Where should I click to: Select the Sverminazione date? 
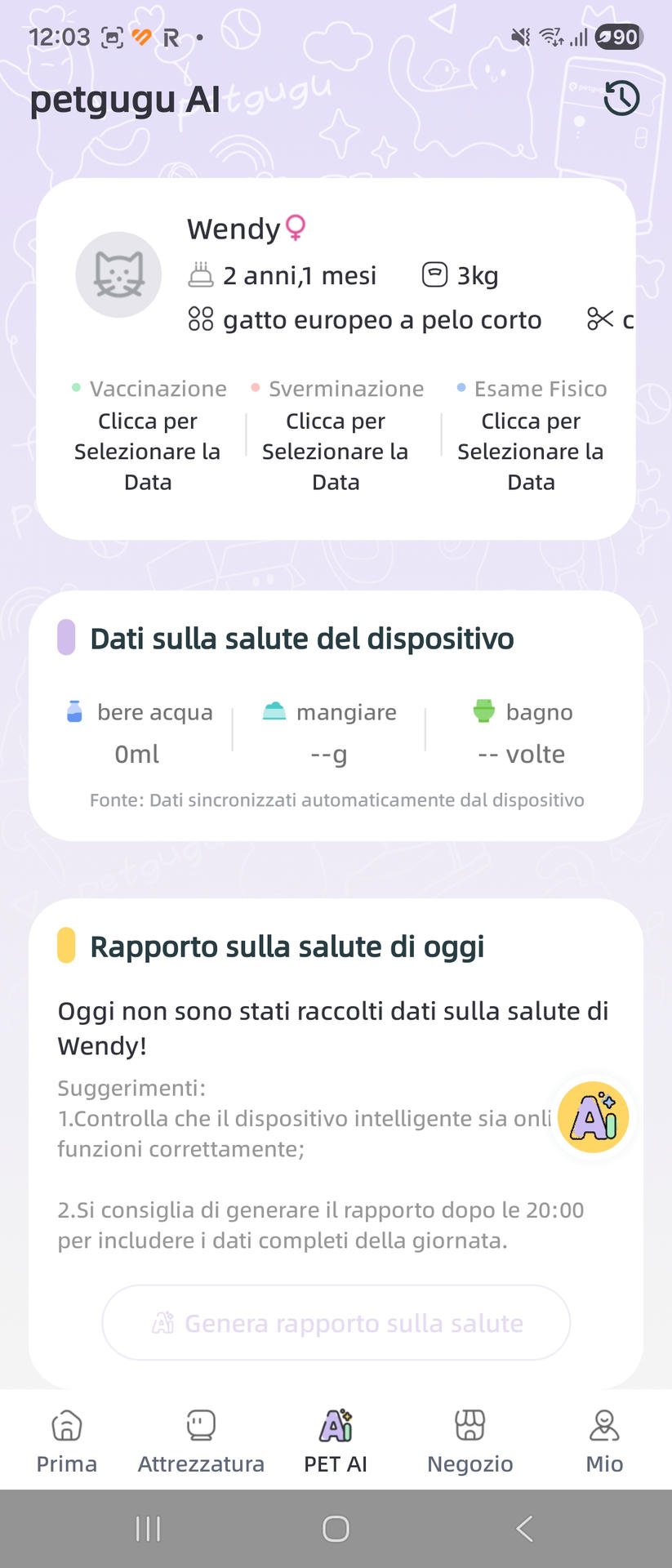[336, 435]
